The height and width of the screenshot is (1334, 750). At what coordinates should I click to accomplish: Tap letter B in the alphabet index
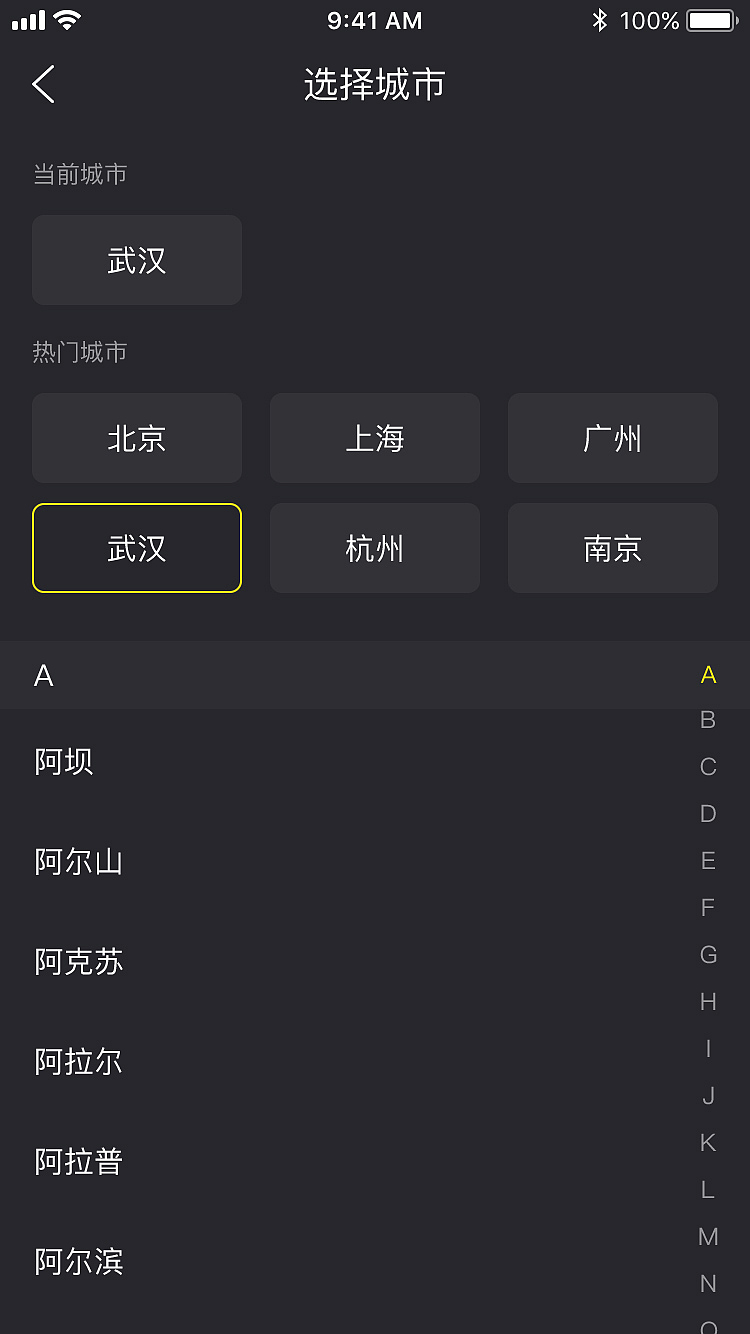pyautogui.click(x=708, y=719)
